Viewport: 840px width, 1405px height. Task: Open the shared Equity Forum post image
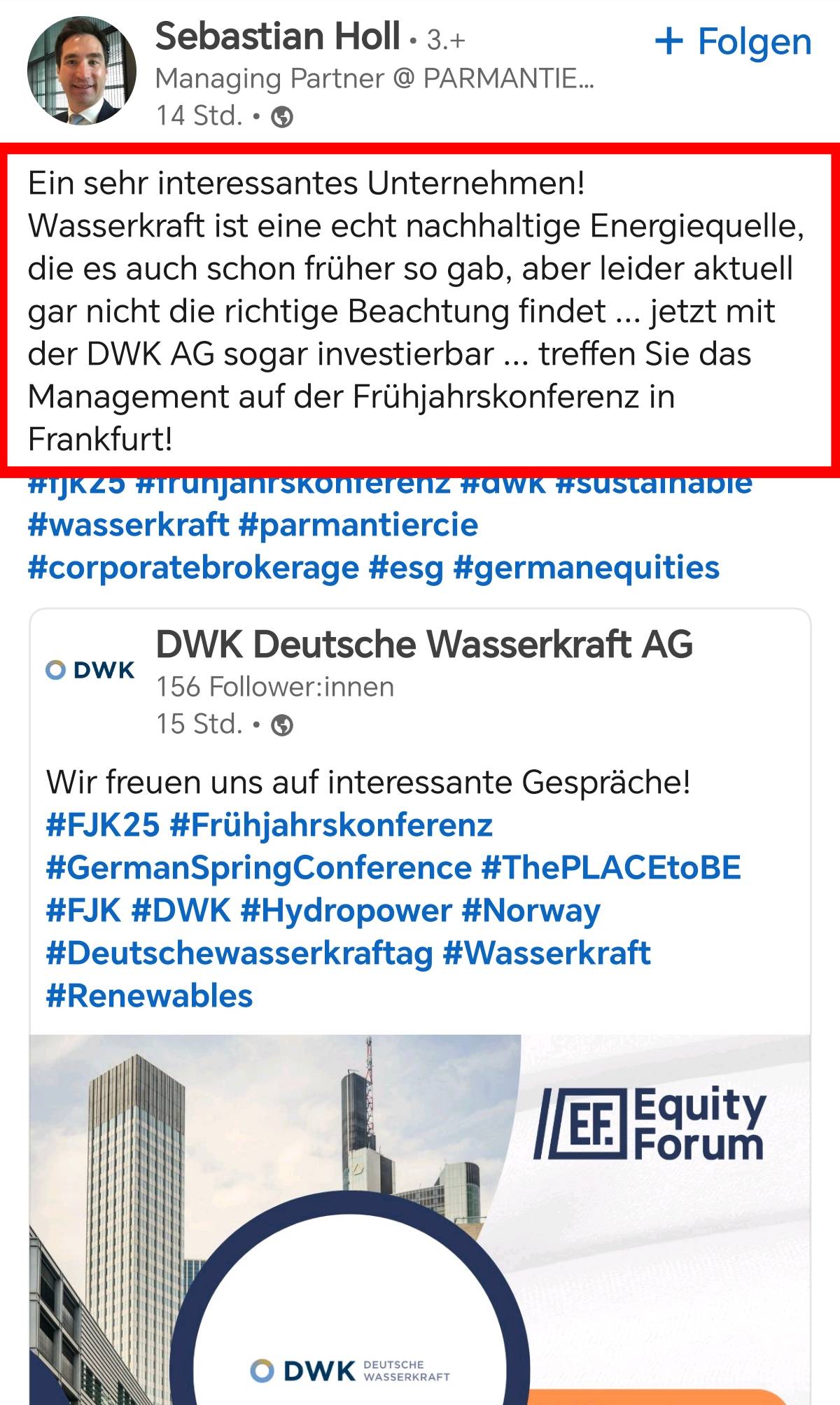pyautogui.click(x=420, y=1218)
